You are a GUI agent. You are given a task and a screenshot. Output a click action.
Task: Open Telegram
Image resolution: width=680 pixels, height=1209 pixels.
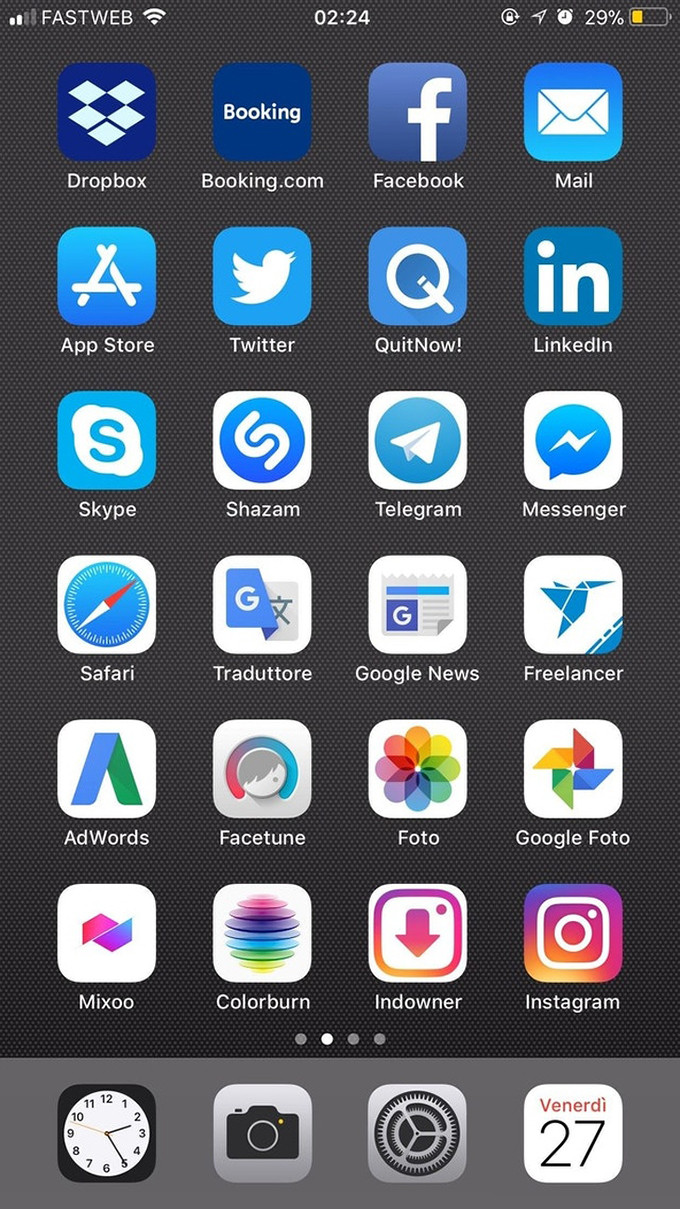(x=418, y=440)
